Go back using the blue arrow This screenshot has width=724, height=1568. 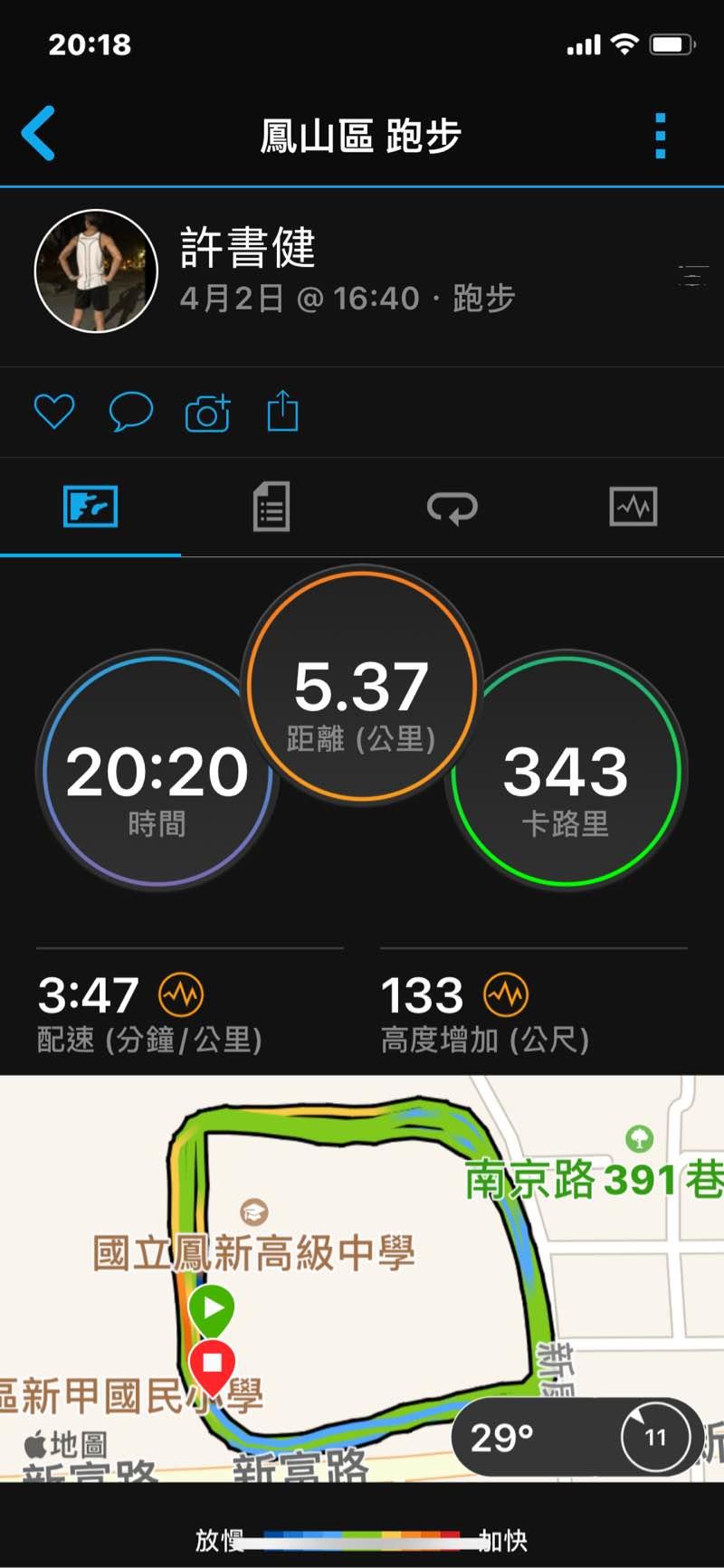click(x=39, y=134)
